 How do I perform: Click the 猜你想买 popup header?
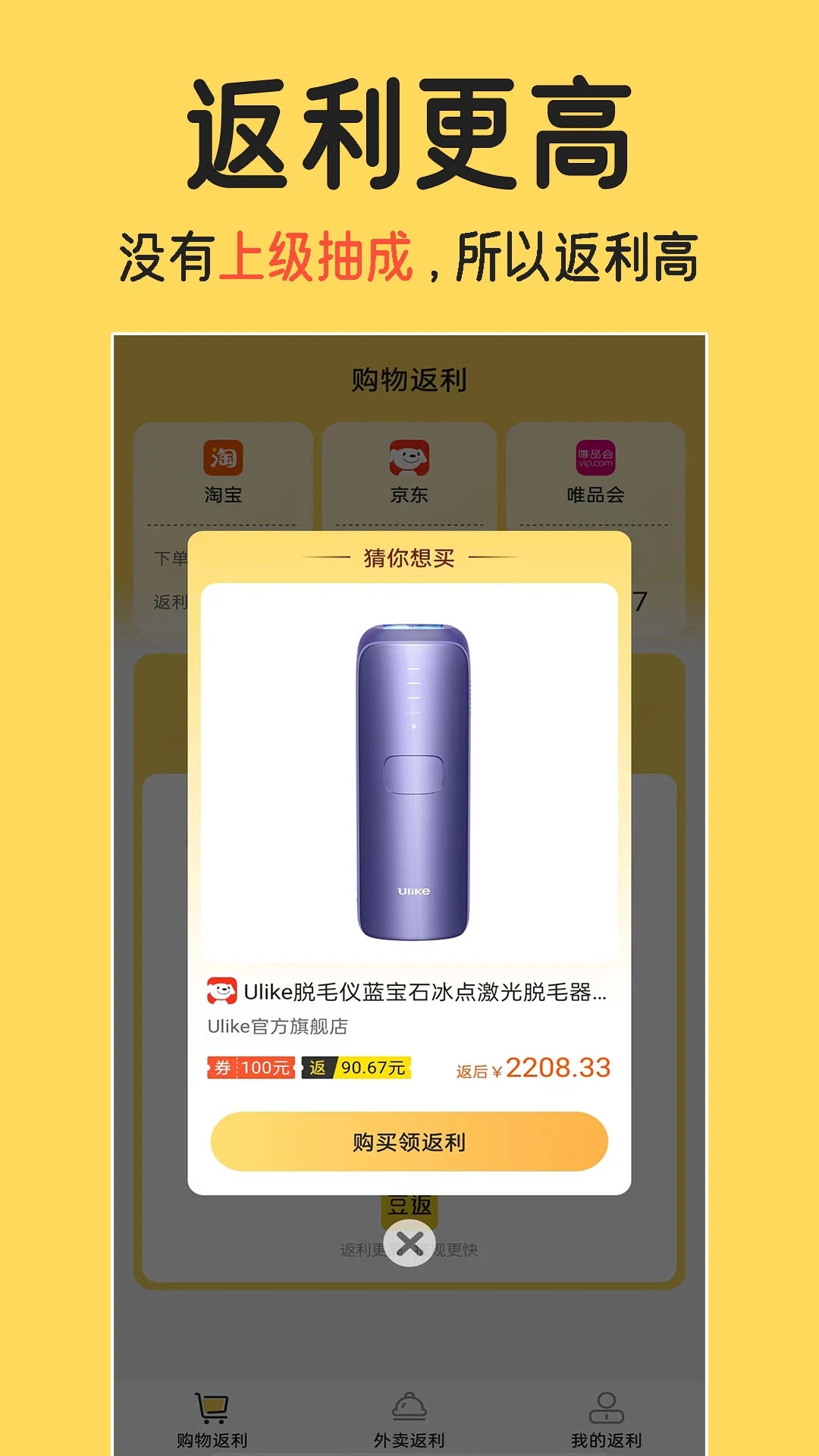pyautogui.click(x=409, y=558)
